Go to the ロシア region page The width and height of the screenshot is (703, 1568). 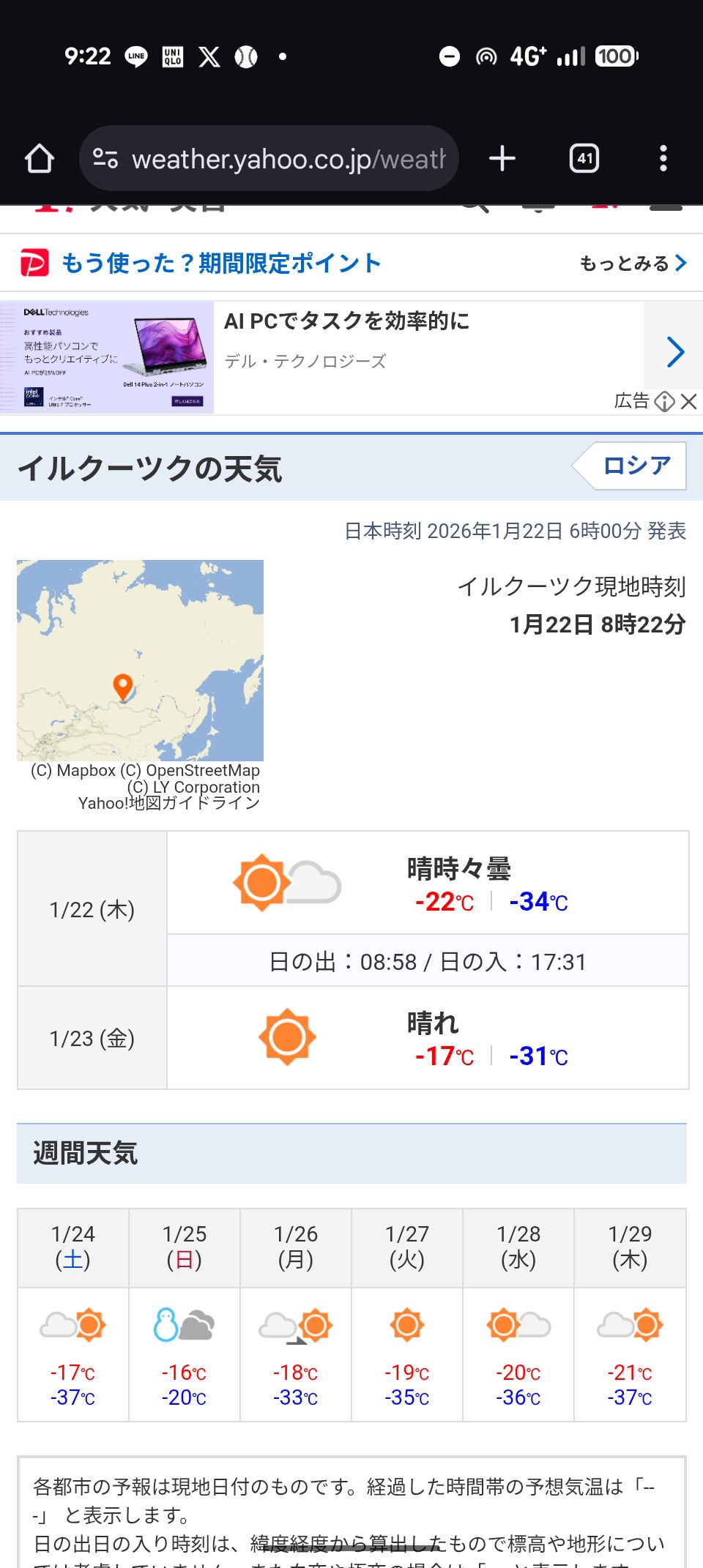pyautogui.click(x=636, y=466)
